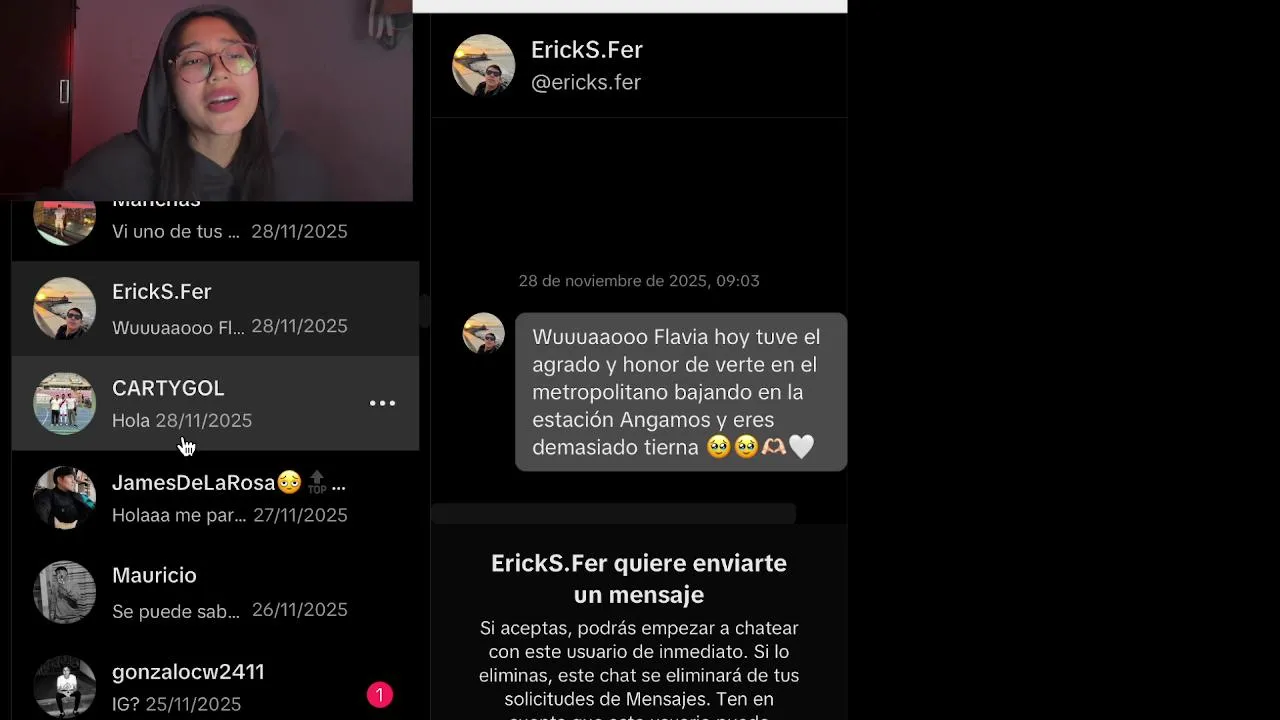This screenshot has width=1280, height=720.
Task: Open more options for CARTYGOL chat
Action: [x=382, y=403]
